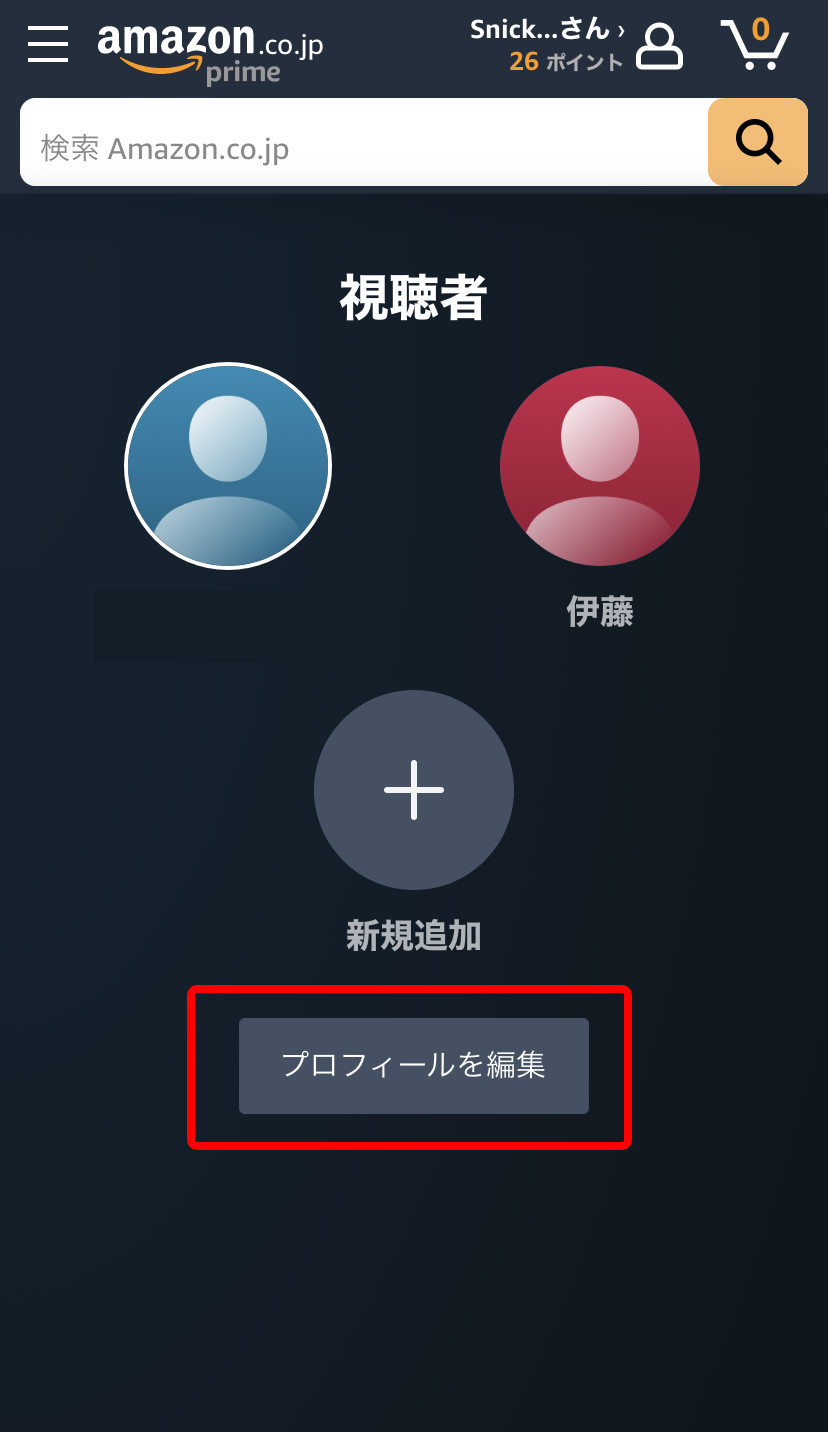Open the shopping cart
The height and width of the screenshot is (1432, 828).
coord(755,44)
